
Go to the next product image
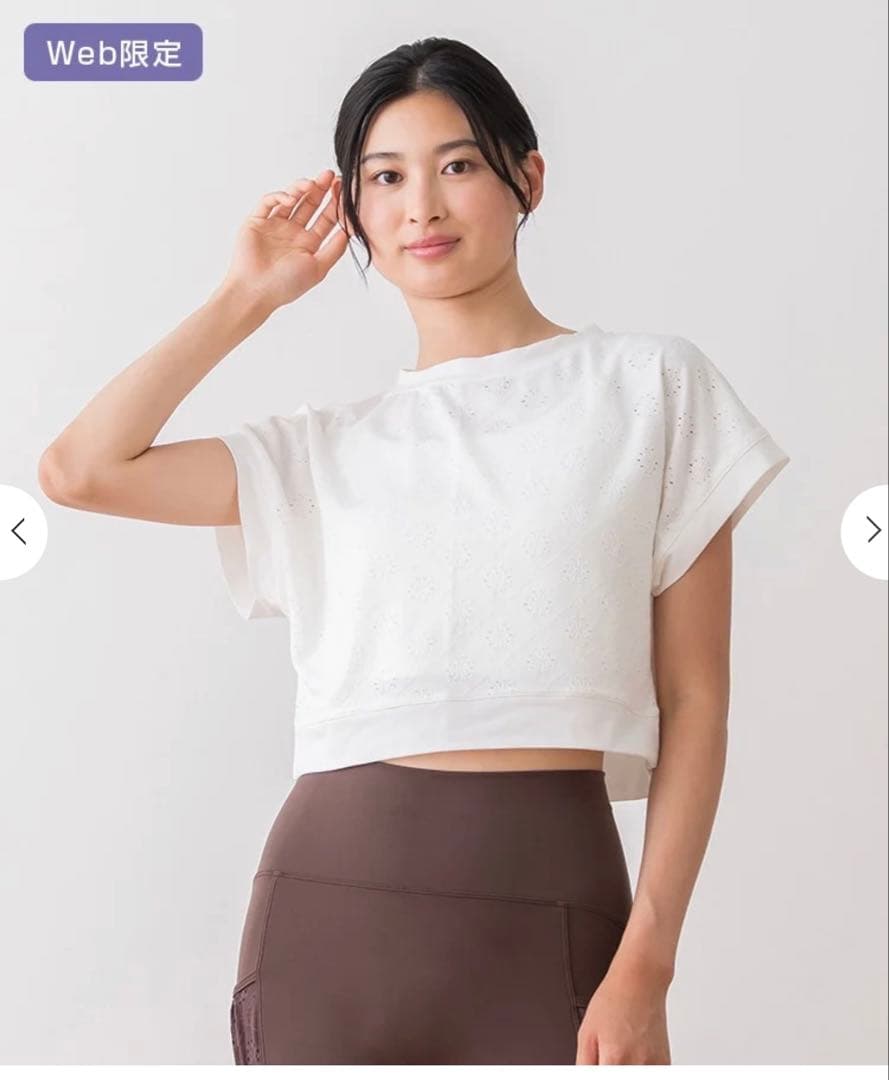(x=870, y=531)
